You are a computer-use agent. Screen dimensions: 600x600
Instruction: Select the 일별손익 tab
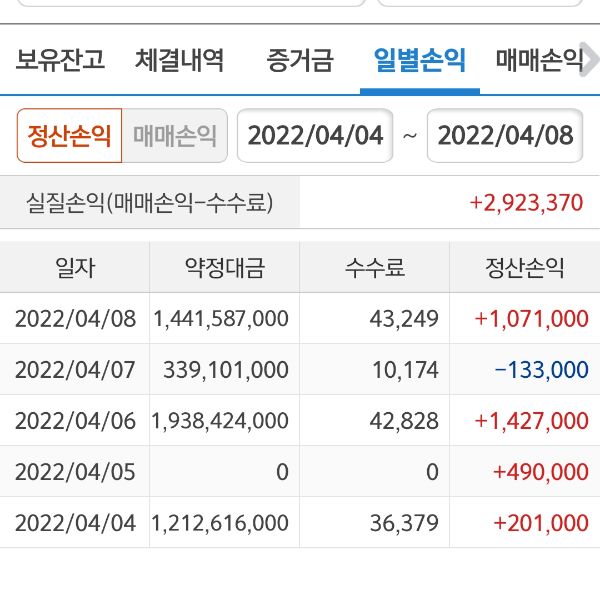(x=420, y=61)
